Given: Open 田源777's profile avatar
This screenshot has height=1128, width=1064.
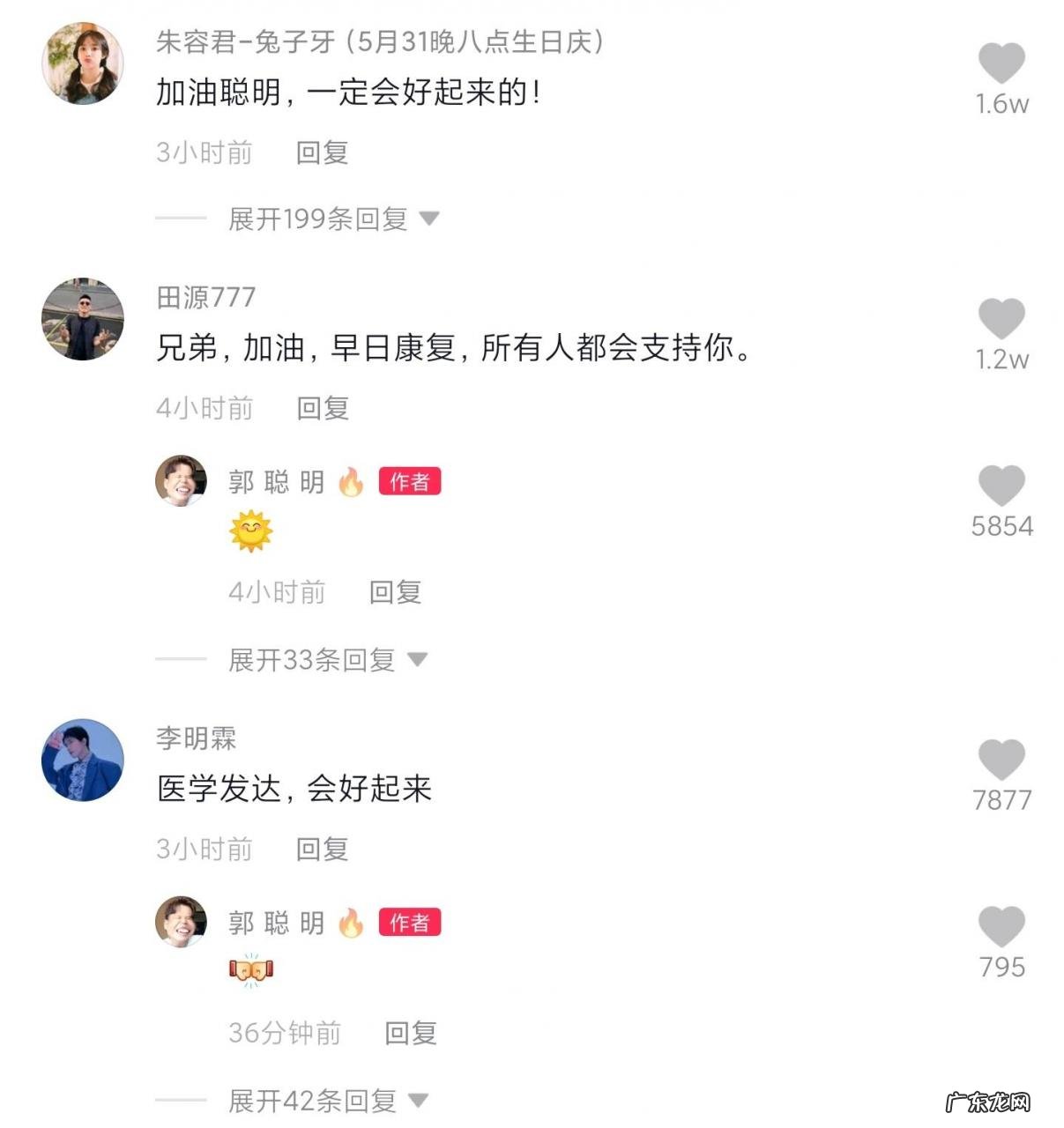Looking at the screenshot, I should coord(84,319).
